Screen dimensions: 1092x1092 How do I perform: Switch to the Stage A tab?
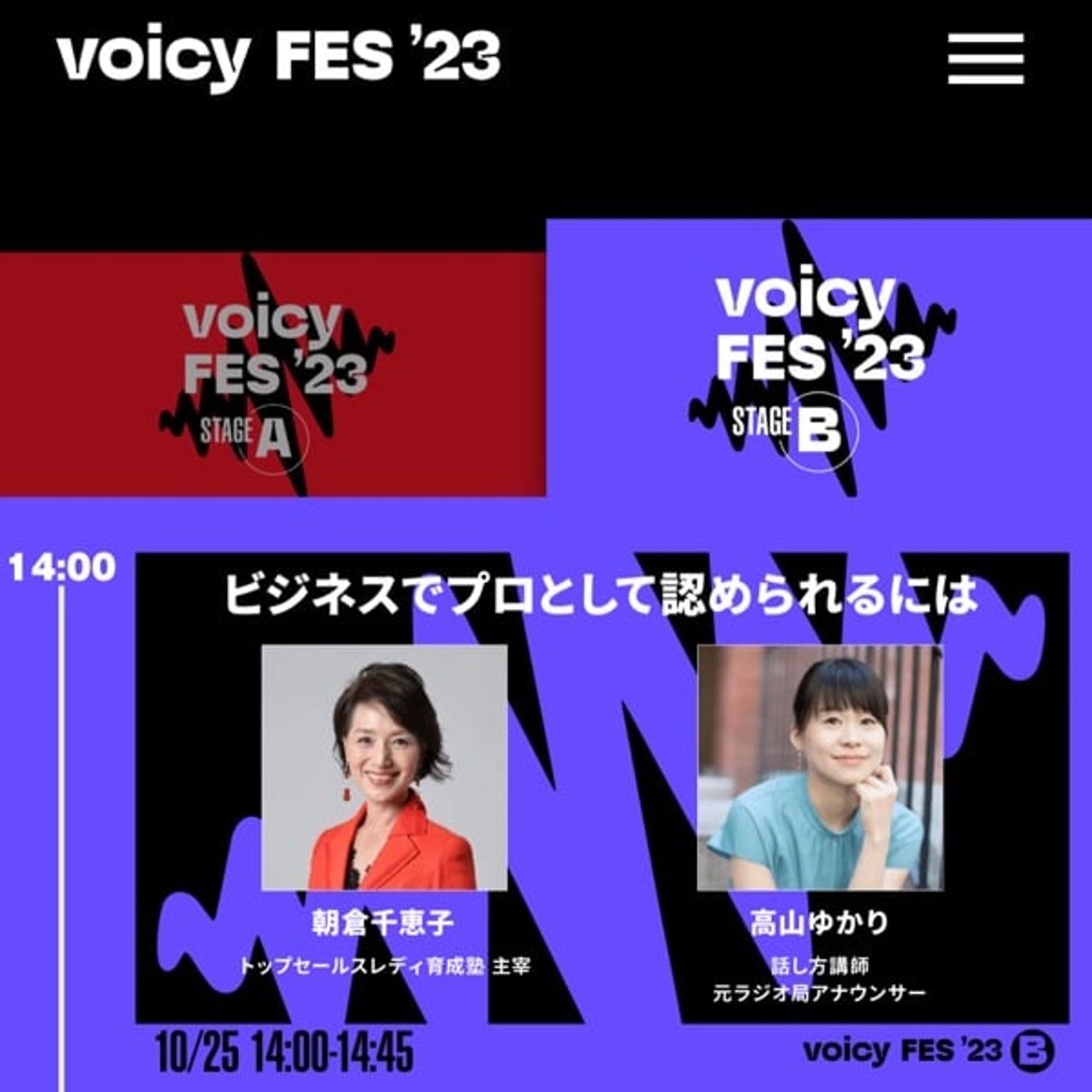point(272,374)
